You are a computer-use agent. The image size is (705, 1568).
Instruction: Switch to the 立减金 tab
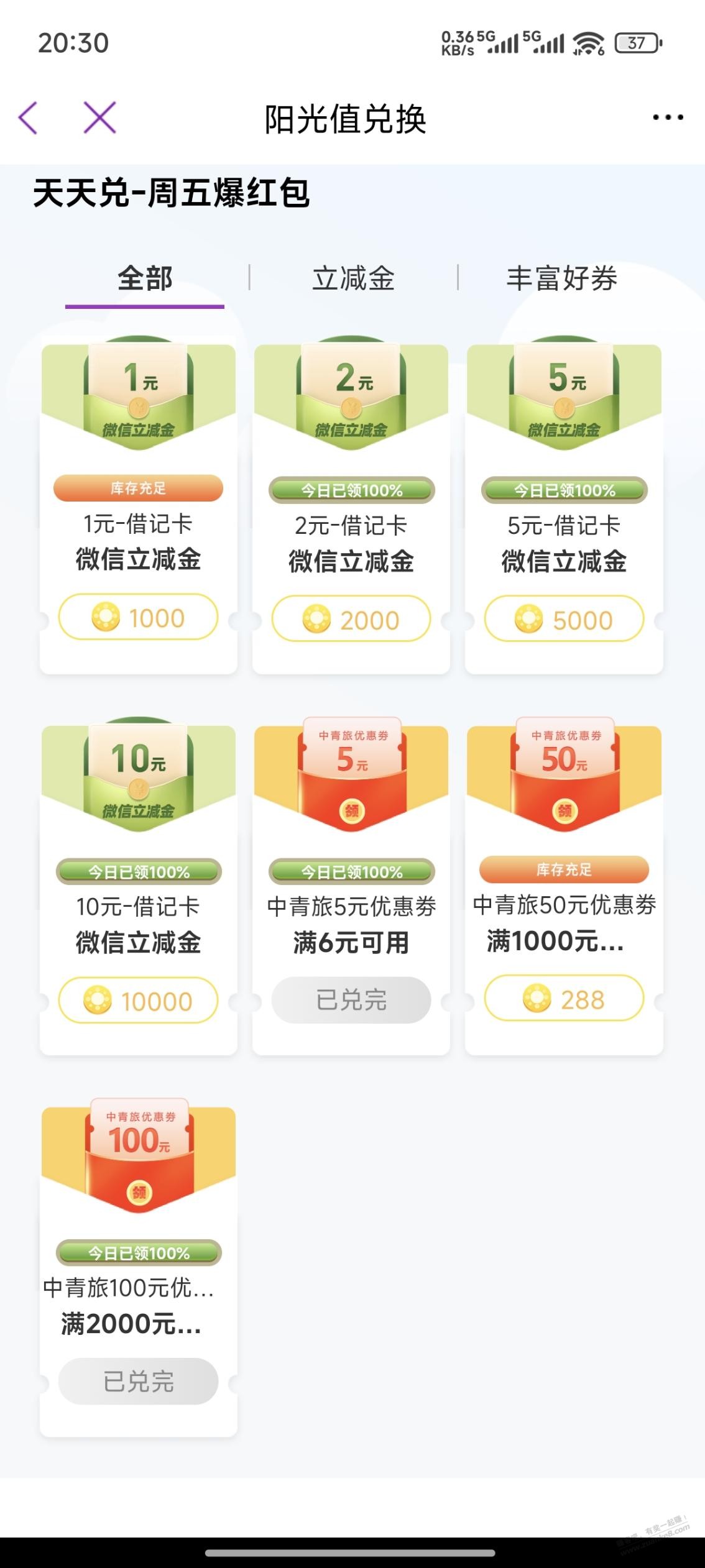pos(353,279)
